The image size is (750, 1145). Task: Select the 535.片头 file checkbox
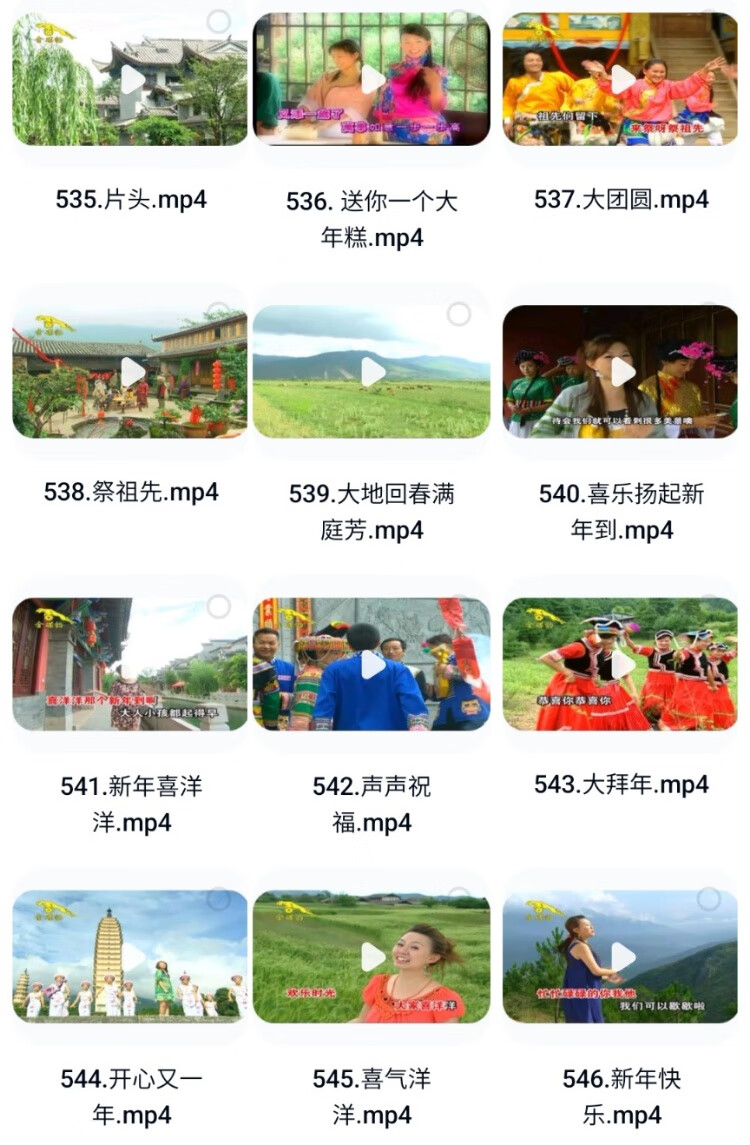(218, 22)
